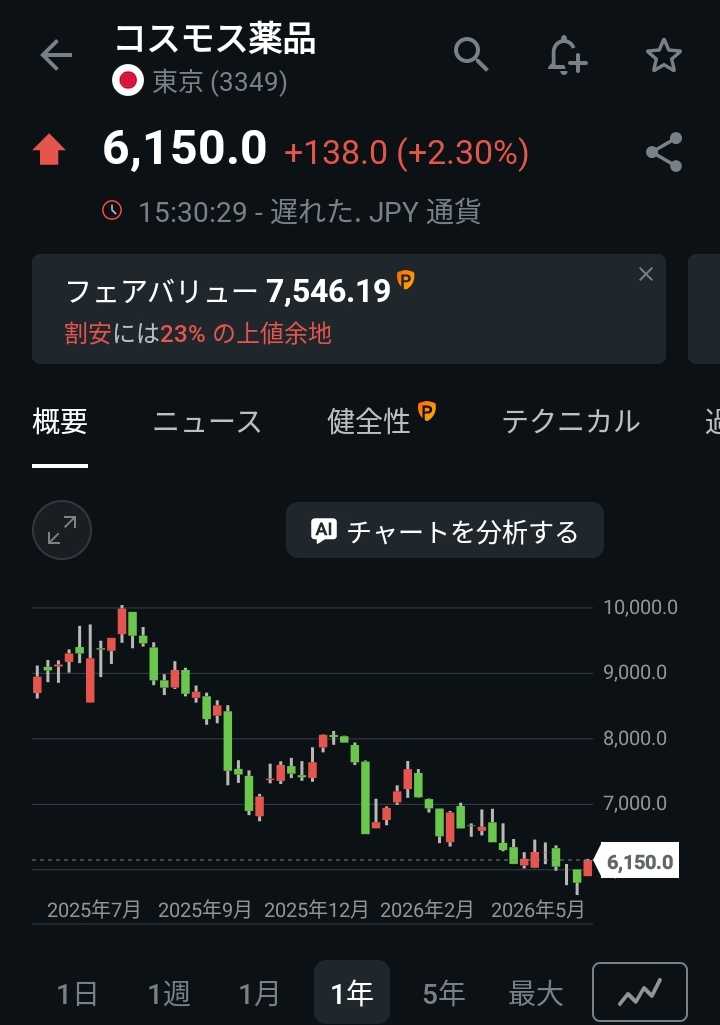Set chart range to 1週
This screenshot has height=1025, width=720.
click(169, 994)
